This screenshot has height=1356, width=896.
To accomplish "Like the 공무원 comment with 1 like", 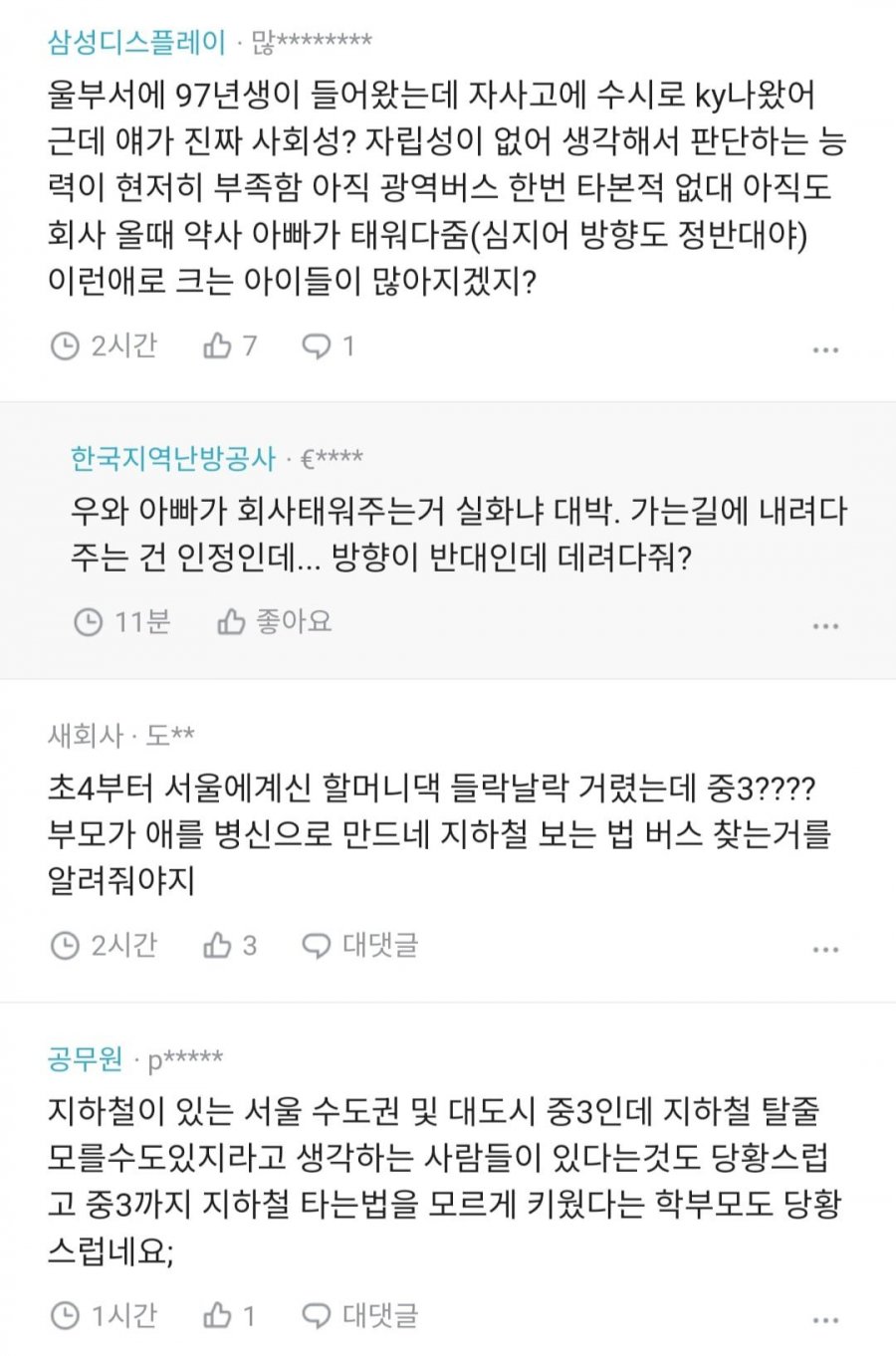I will pyautogui.click(x=230, y=1315).
